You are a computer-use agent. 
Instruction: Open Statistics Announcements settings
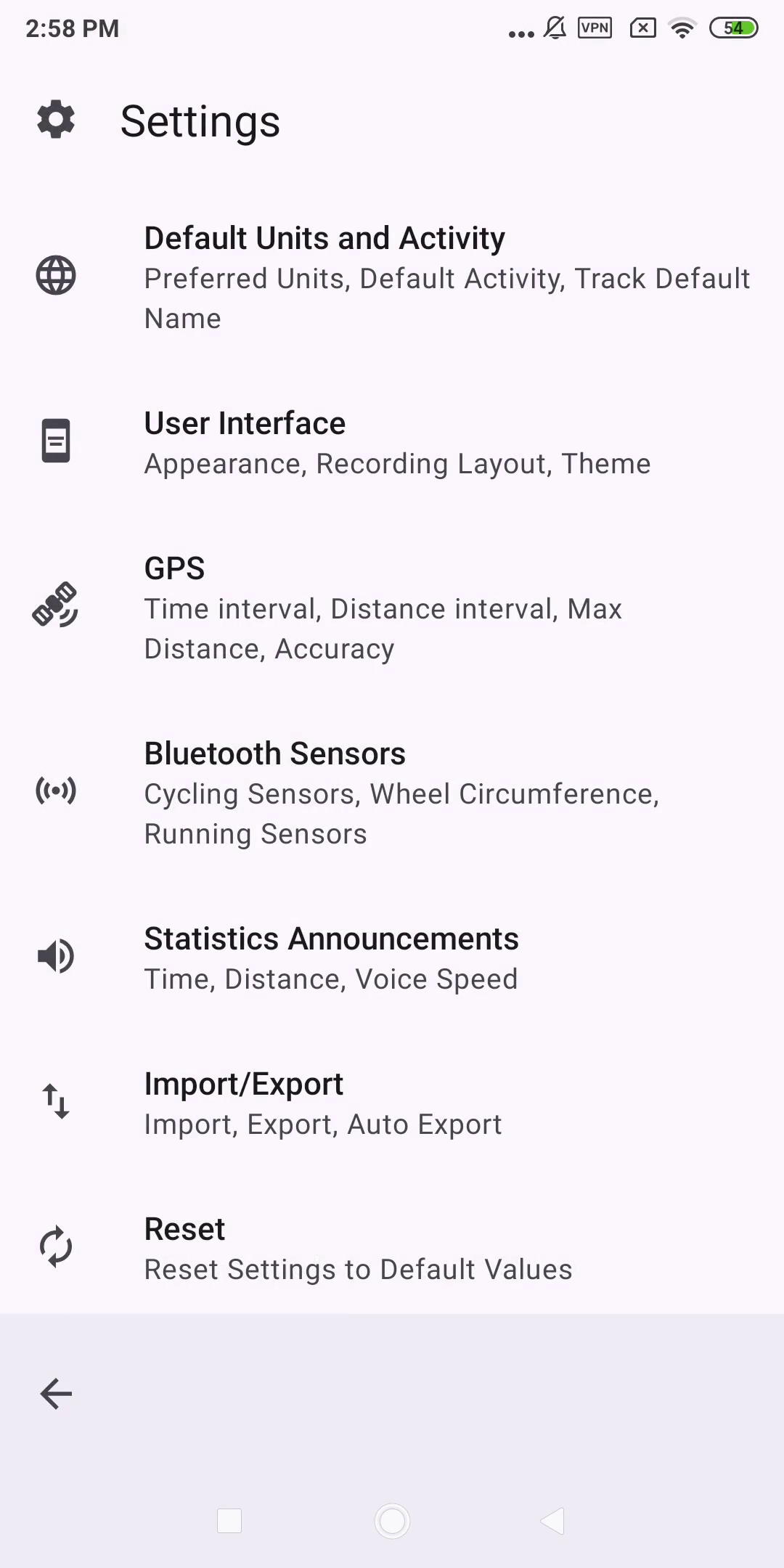click(392, 958)
